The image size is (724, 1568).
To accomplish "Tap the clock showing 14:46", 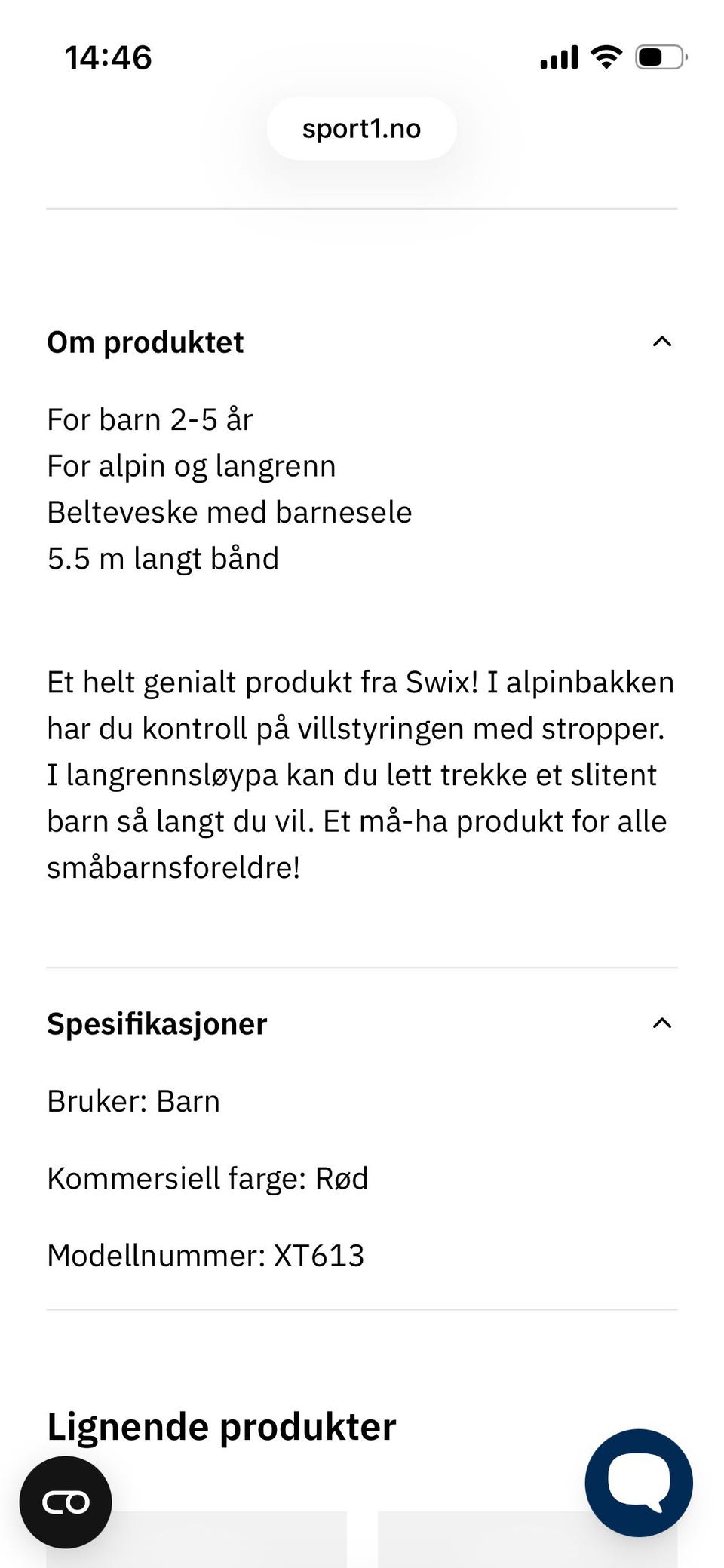I will 108,57.
